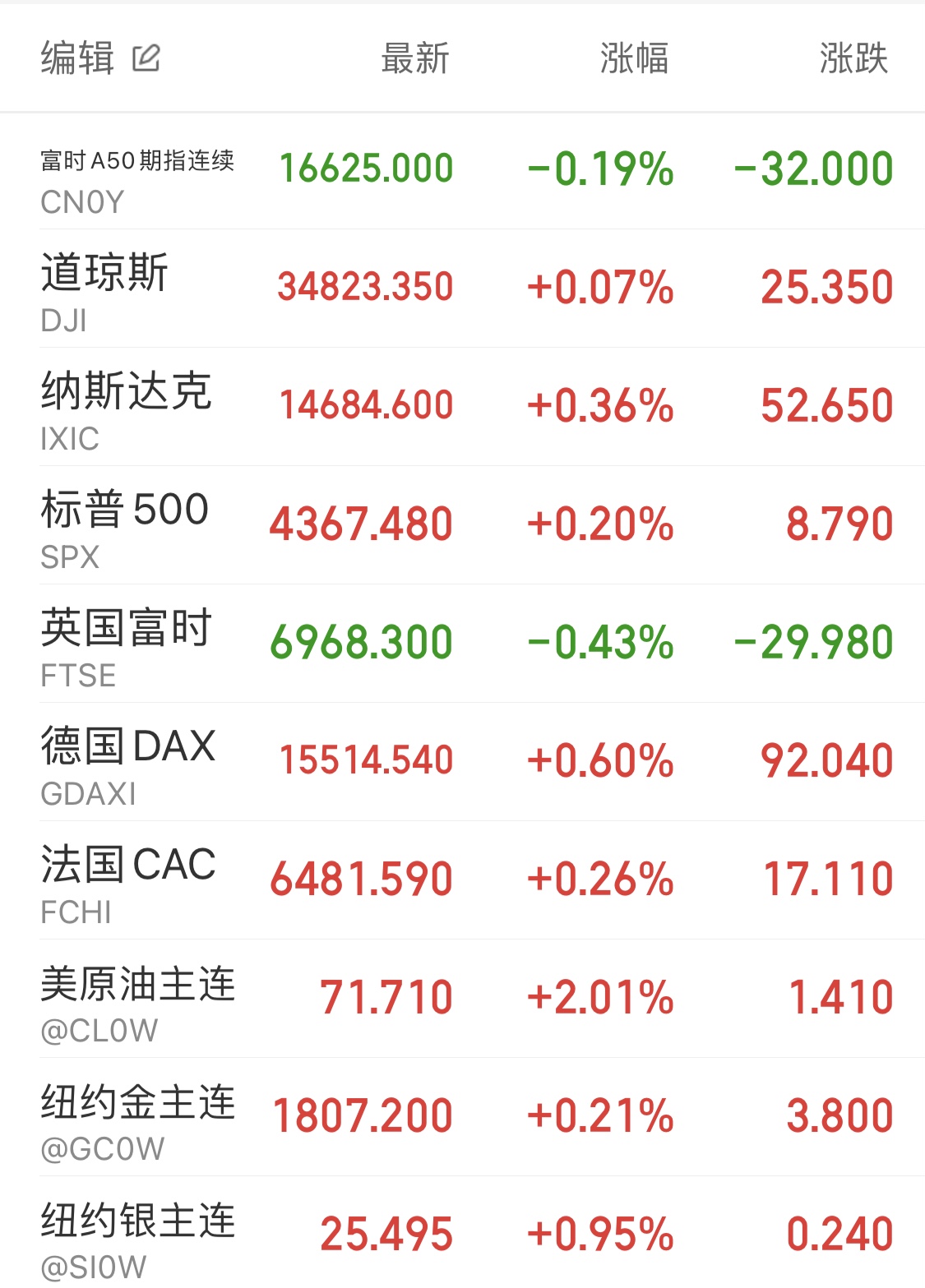View 纳斯达克 IXIC details
Screen dimensions: 925x1288
tap(462, 407)
